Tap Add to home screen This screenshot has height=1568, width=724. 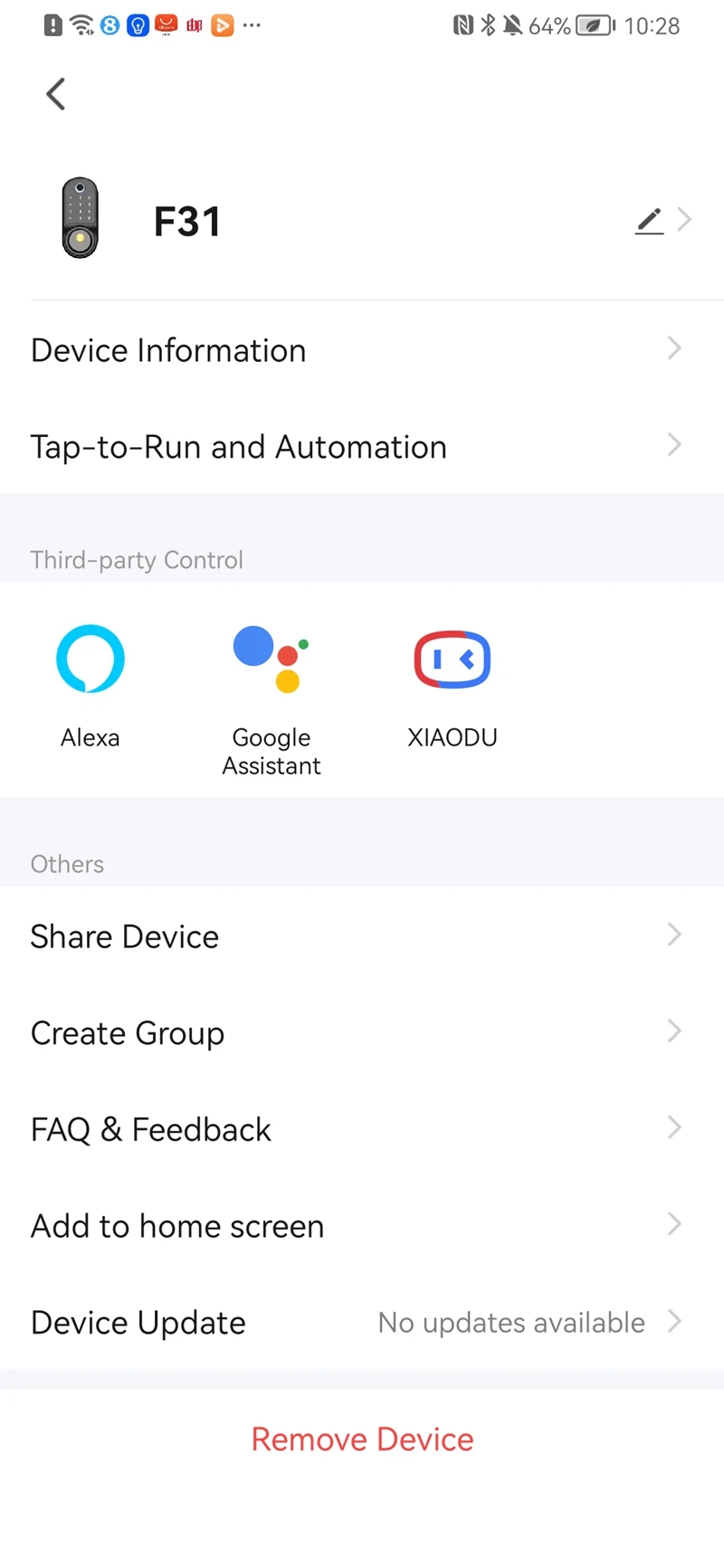coord(362,1226)
